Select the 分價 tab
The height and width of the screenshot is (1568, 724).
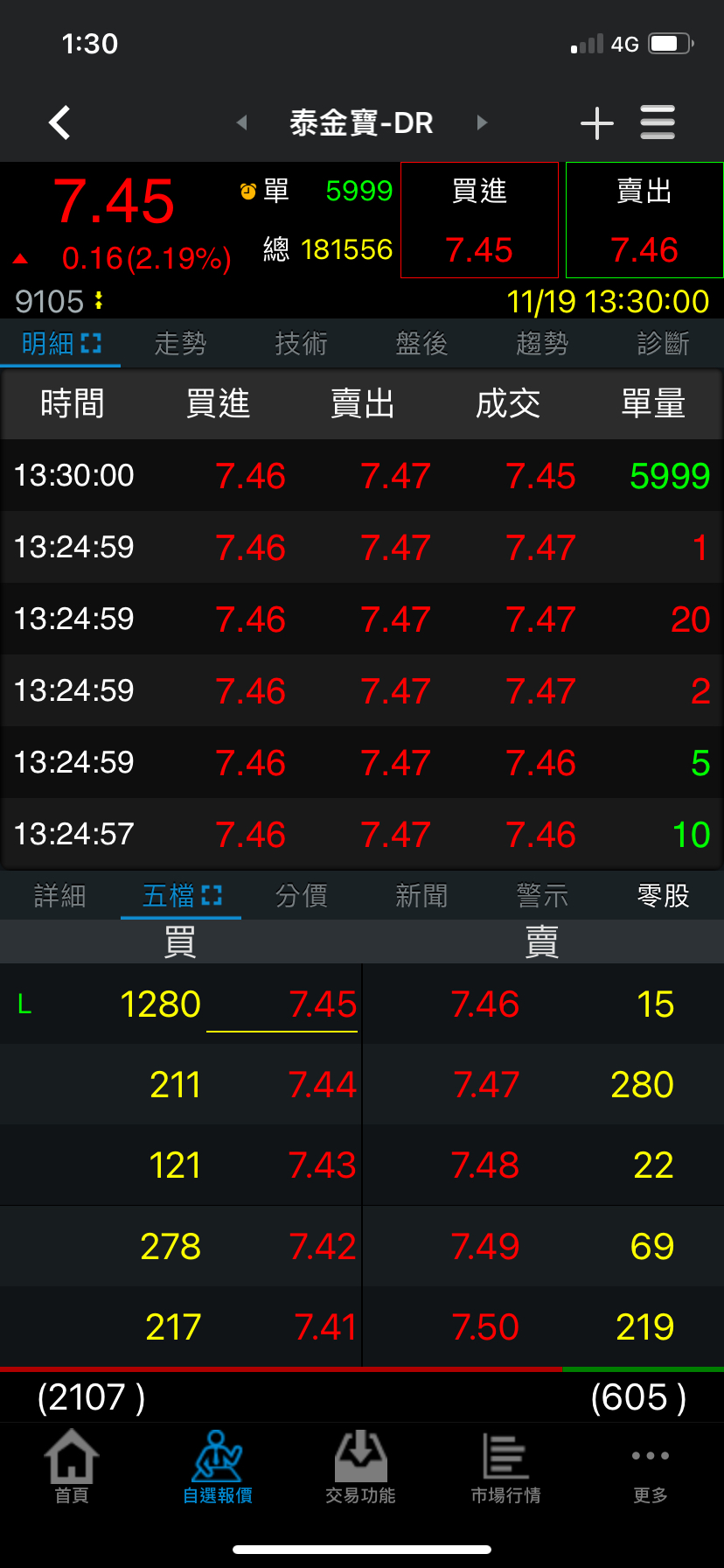click(302, 896)
